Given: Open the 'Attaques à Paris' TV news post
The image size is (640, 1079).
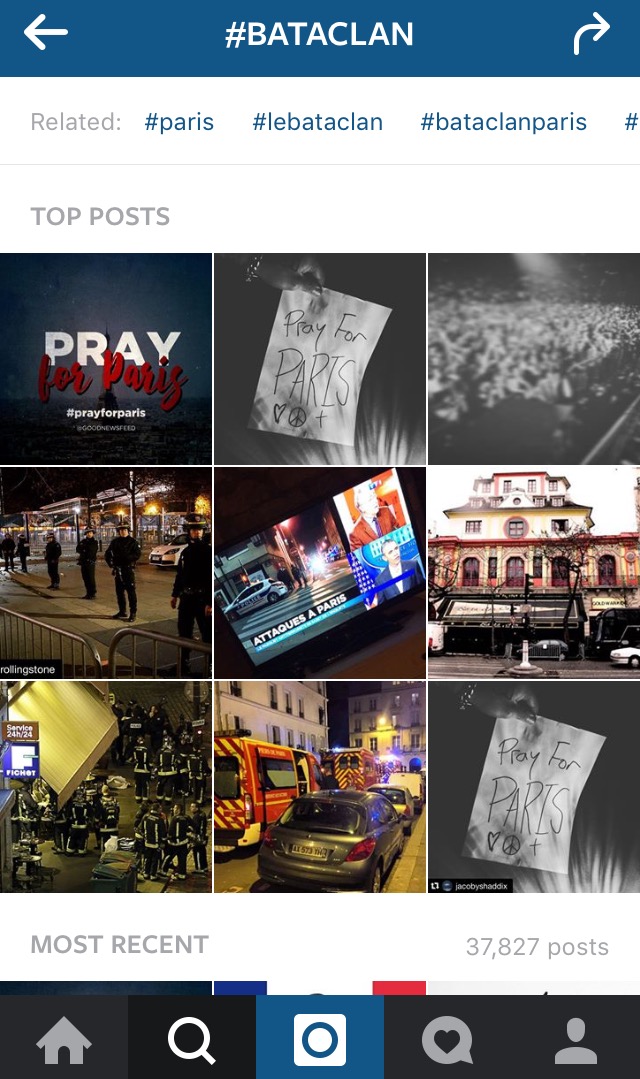Looking at the screenshot, I should point(320,572).
